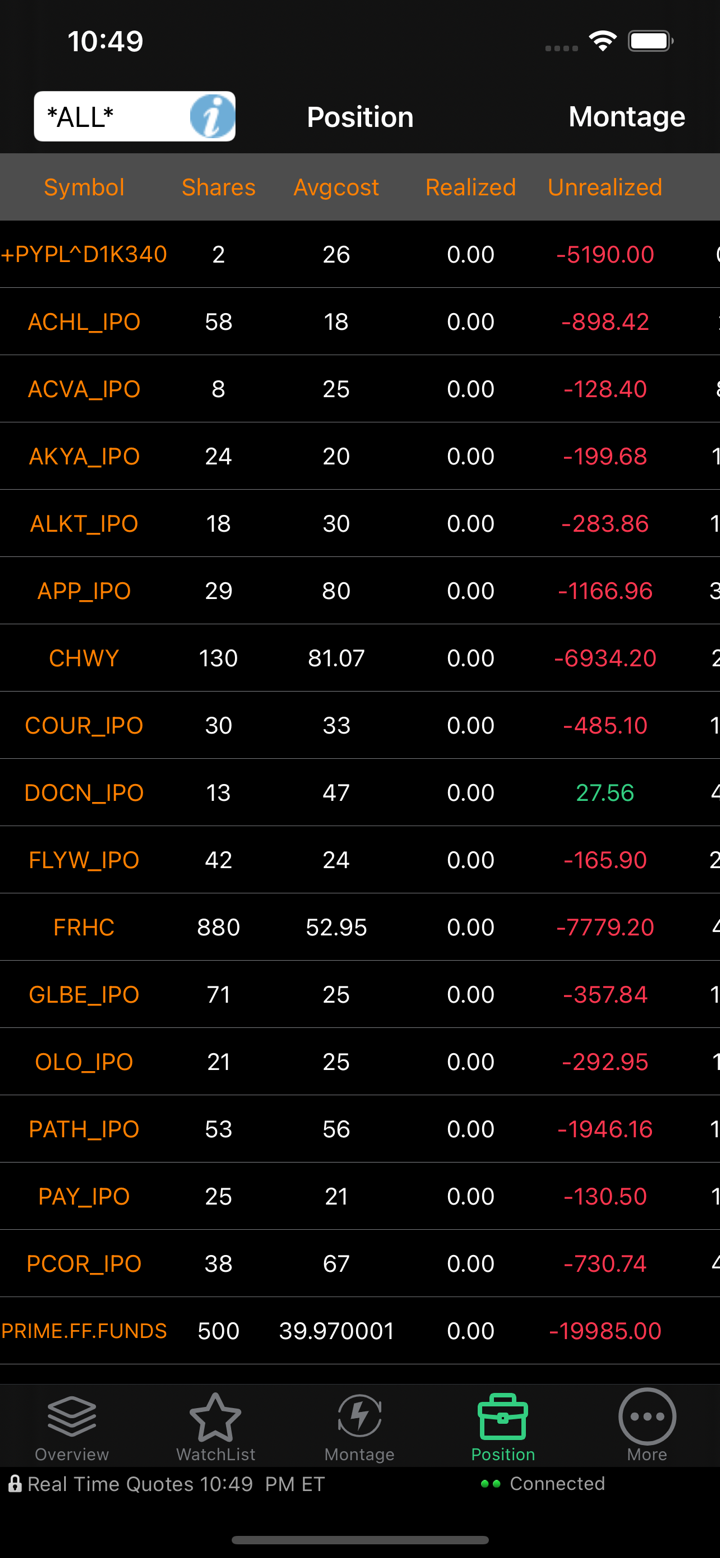Image resolution: width=720 pixels, height=1558 pixels.
Task: Sort by the Realized column header
Action: (x=470, y=187)
